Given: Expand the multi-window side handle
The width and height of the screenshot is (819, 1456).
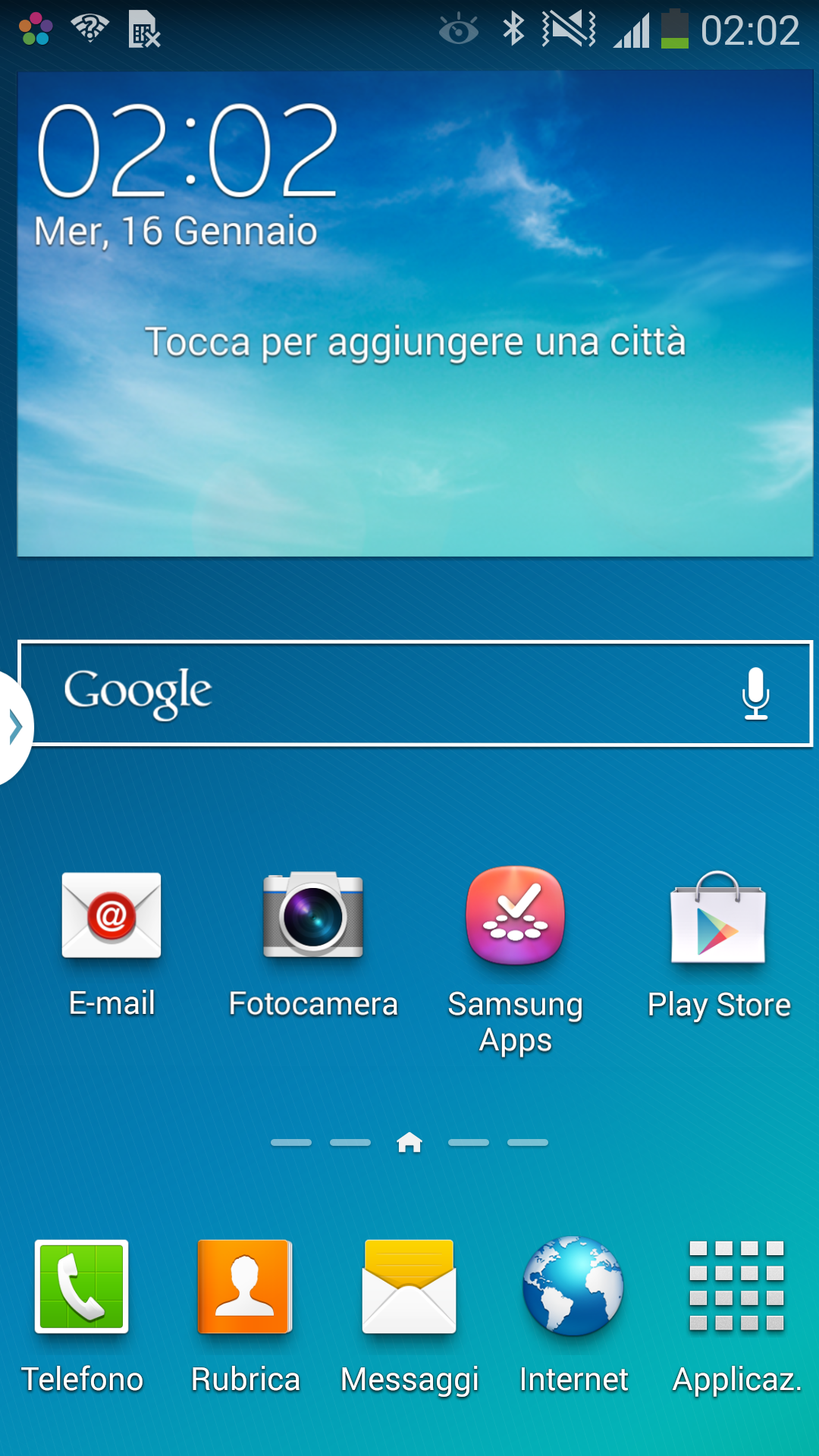Looking at the screenshot, I should click(x=14, y=726).
